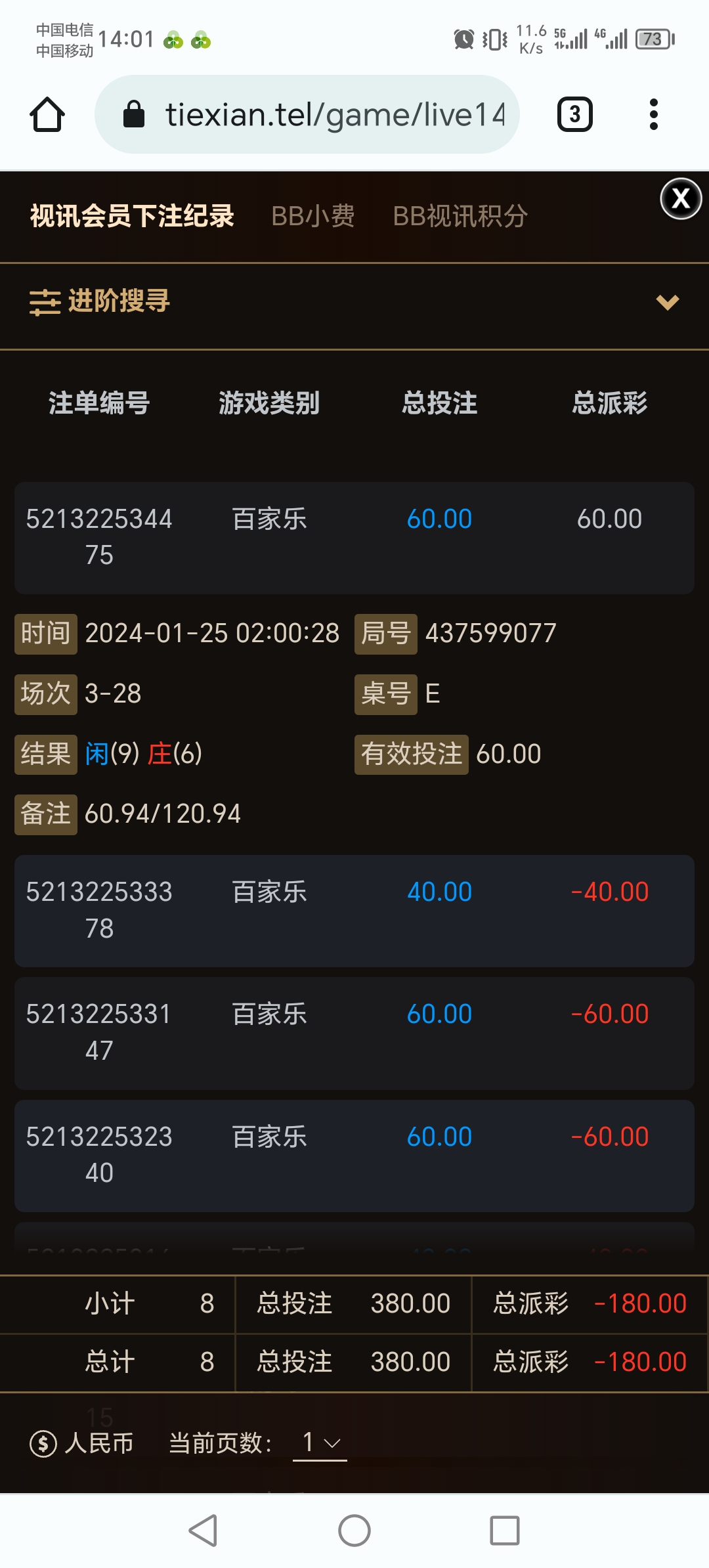The image size is (709, 1568).
Task: Collapse bet record ending in 344 75
Action: pos(354,537)
